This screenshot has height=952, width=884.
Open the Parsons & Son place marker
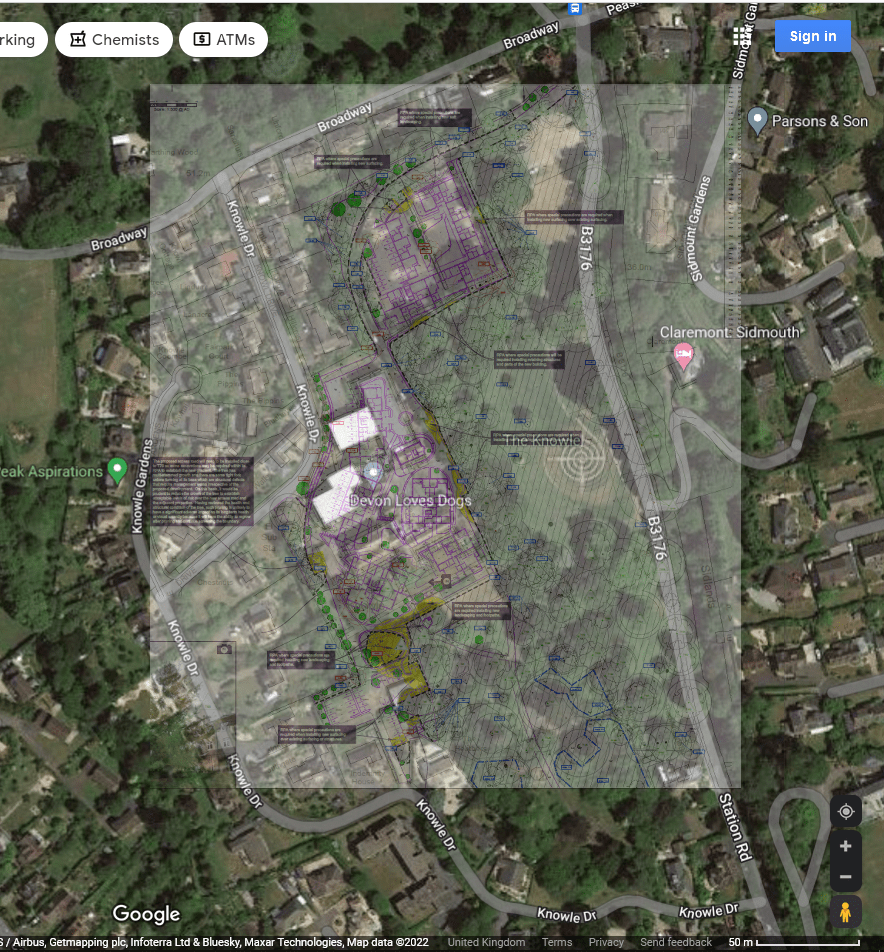coord(756,120)
